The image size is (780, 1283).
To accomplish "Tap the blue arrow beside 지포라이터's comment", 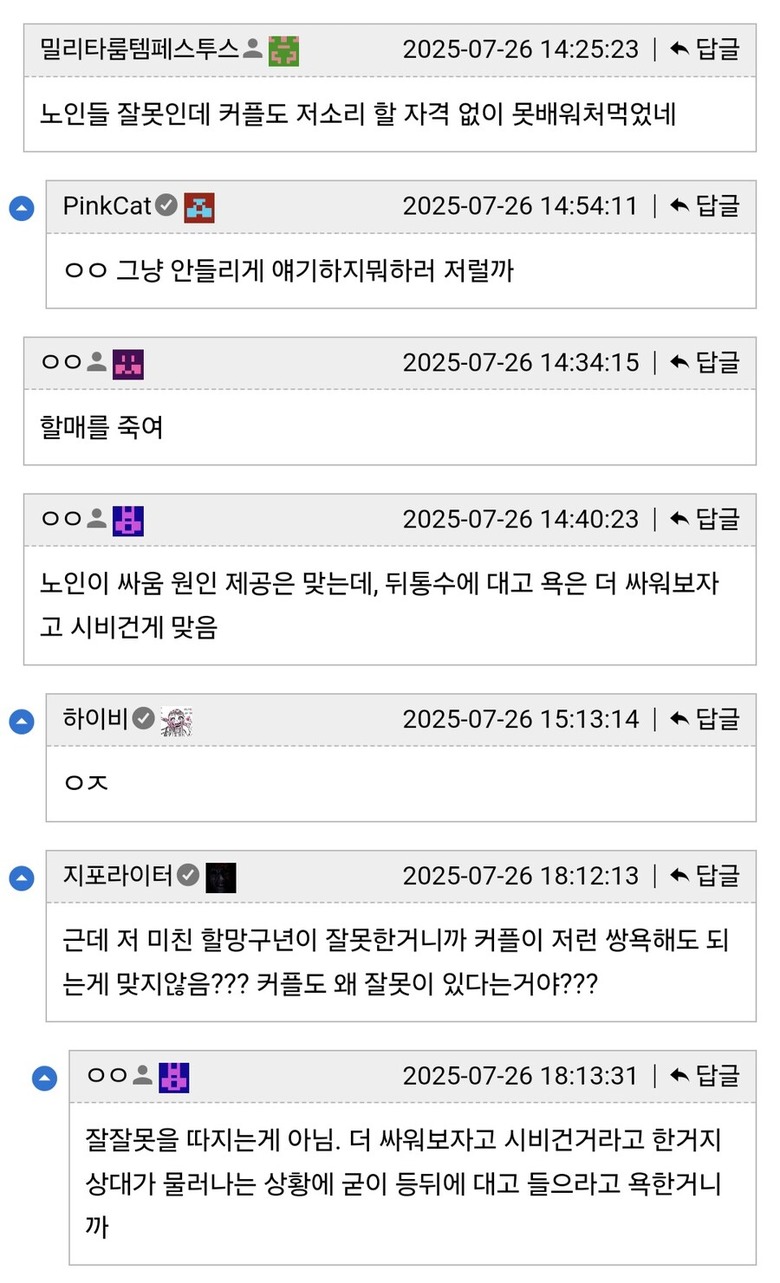I will click(x=21, y=879).
